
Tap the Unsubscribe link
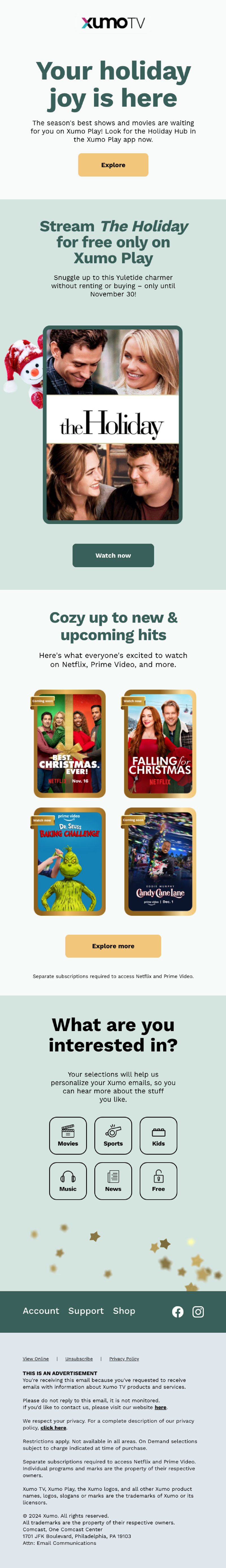click(x=79, y=1359)
